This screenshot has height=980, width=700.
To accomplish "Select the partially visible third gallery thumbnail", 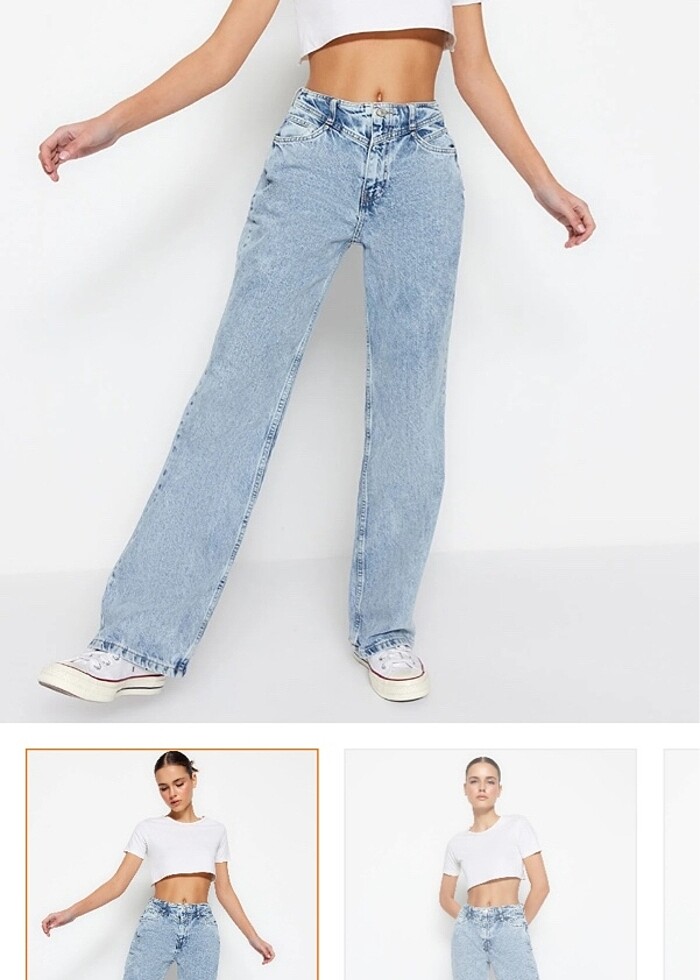I will [683, 864].
